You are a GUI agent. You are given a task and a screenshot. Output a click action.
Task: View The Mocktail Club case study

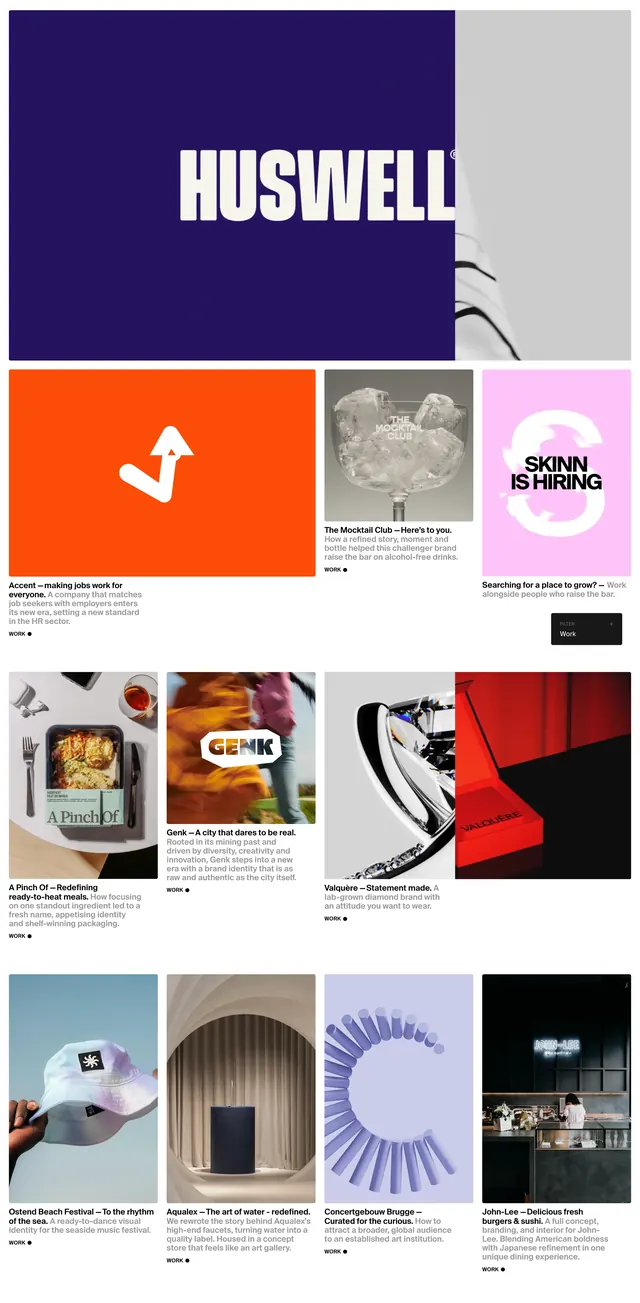398,446
